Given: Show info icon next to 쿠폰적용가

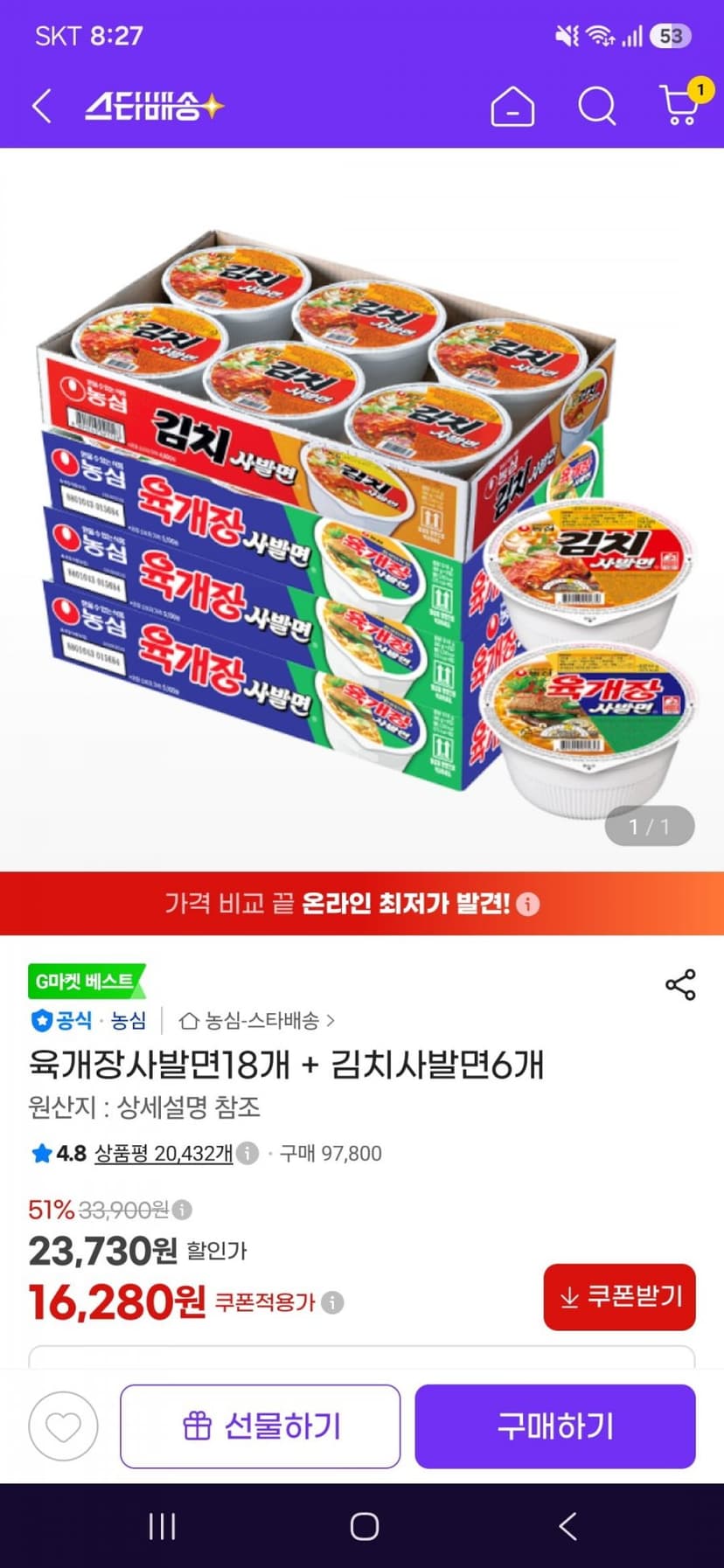Looking at the screenshot, I should 332,1303.
